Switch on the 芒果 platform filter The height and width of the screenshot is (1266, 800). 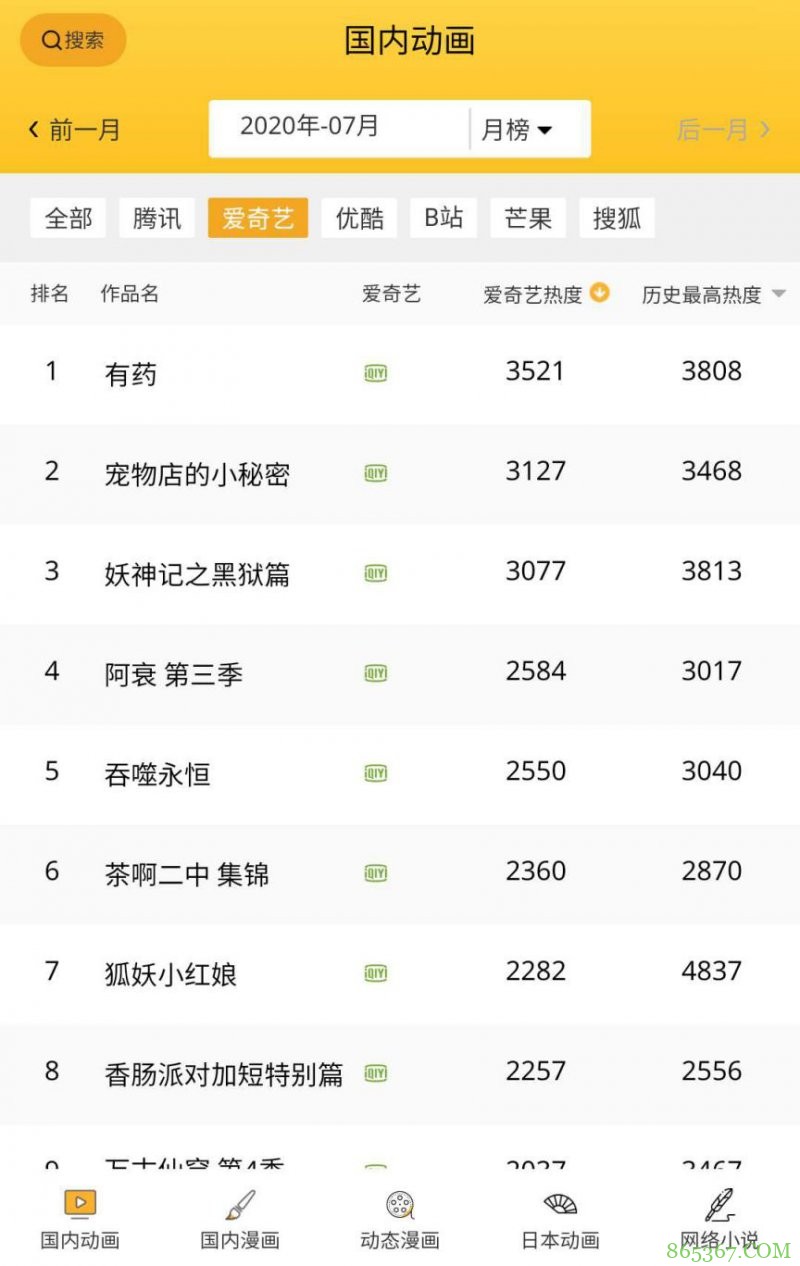click(528, 218)
